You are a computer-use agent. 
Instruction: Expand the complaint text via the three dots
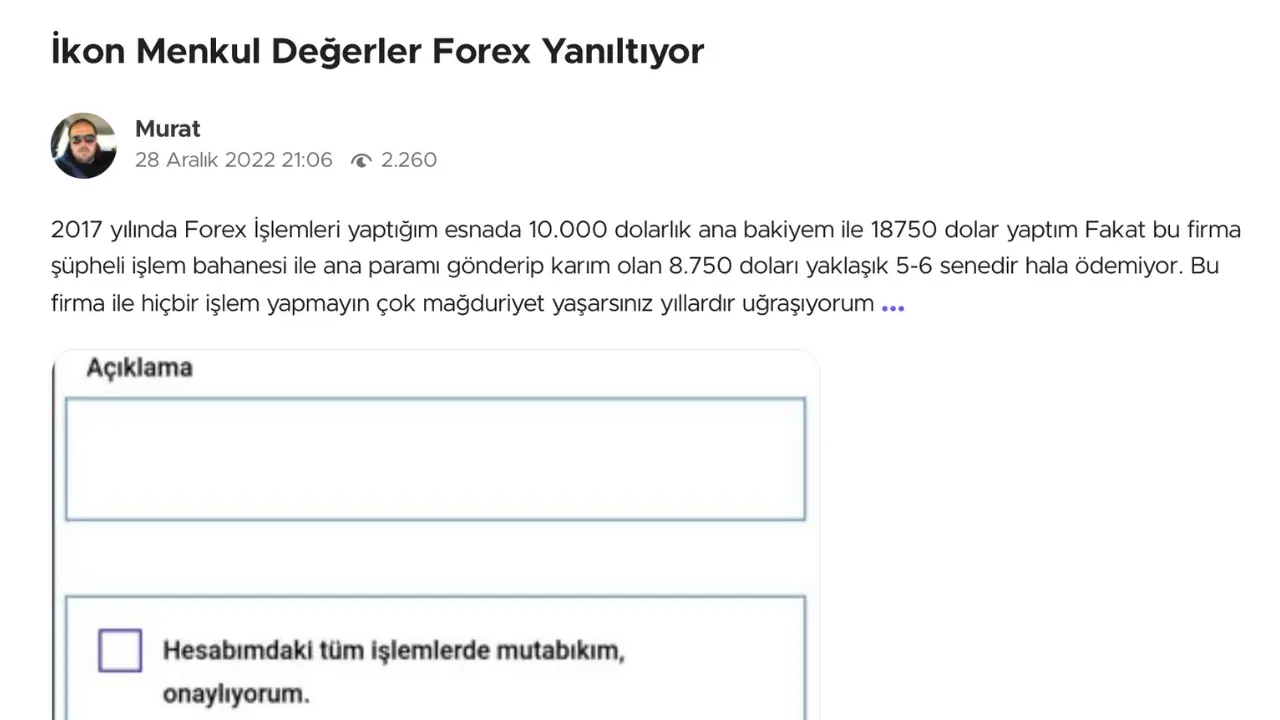[x=892, y=306]
